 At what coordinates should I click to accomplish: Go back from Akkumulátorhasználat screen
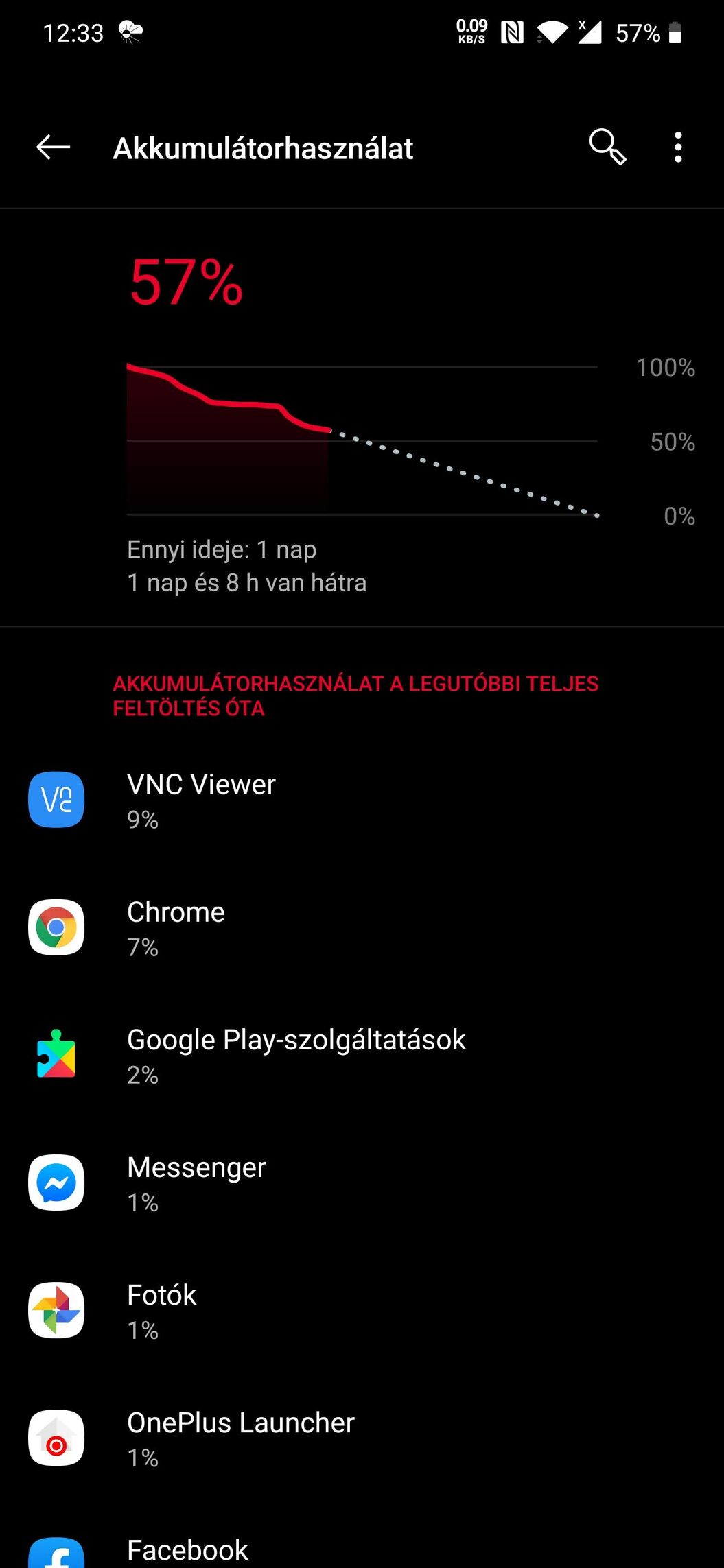pos(53,147)
